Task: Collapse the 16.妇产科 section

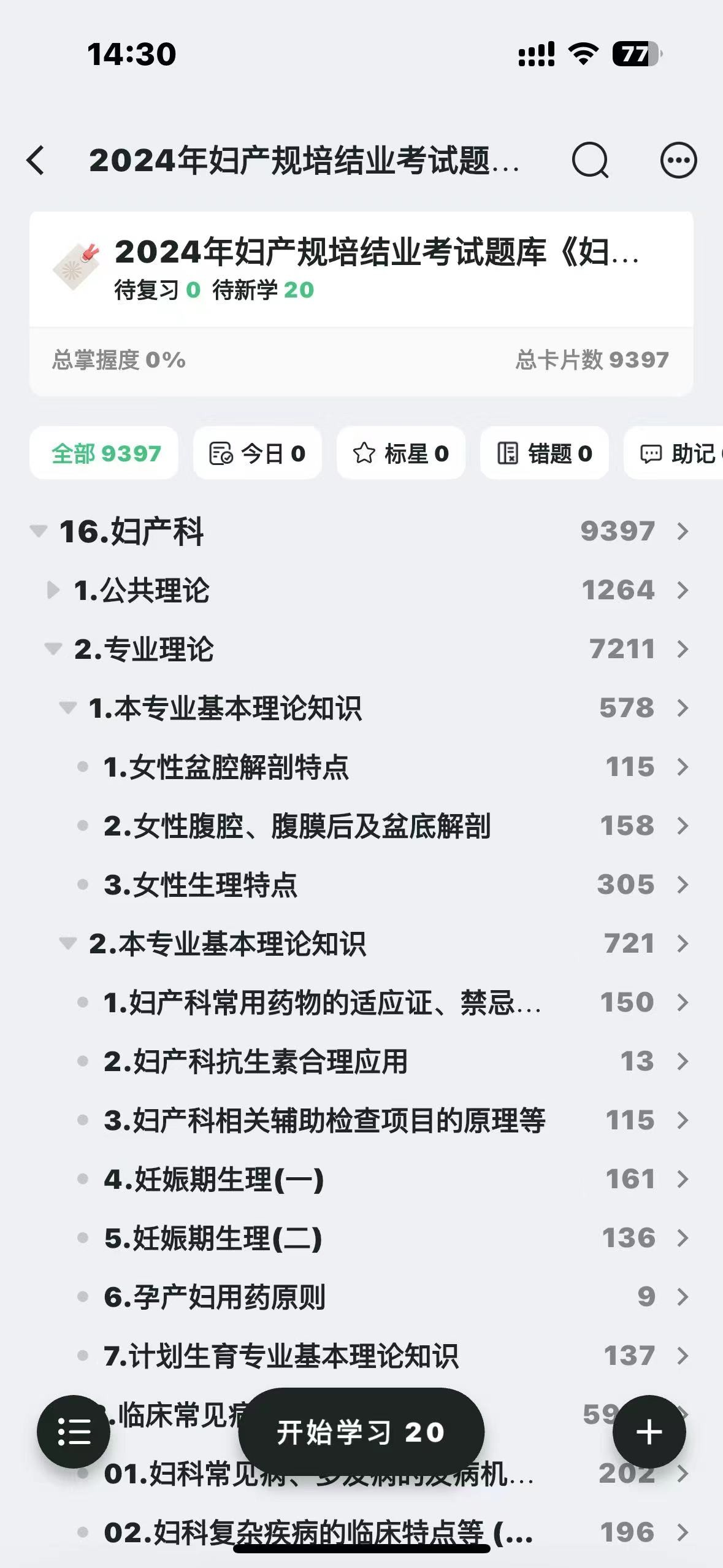Action: pos(39,531)
